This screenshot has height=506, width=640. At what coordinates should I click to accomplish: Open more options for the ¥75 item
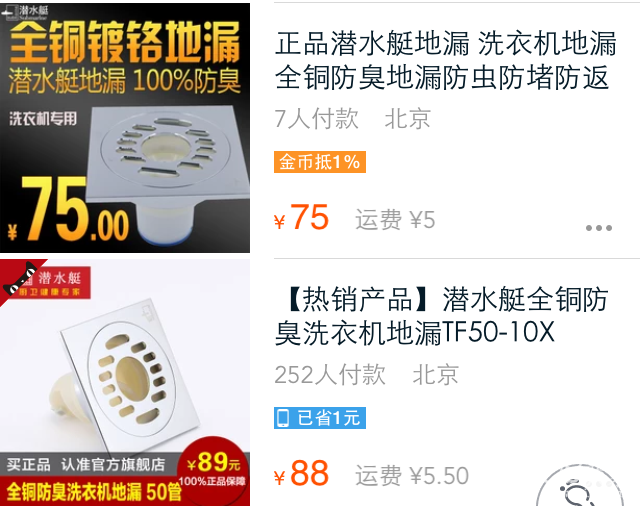coord(598,227)
